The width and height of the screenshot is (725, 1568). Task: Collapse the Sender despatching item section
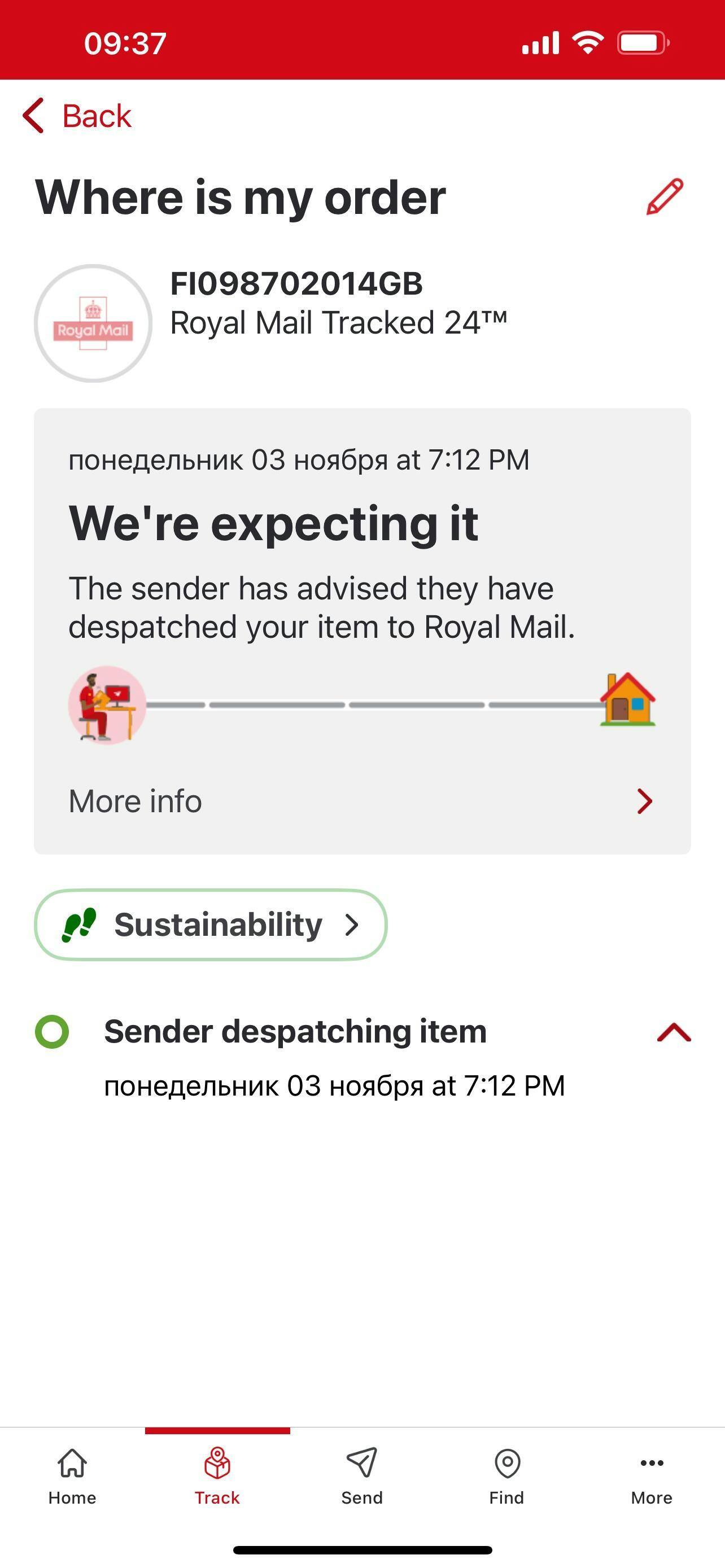tap(674, 1032)
